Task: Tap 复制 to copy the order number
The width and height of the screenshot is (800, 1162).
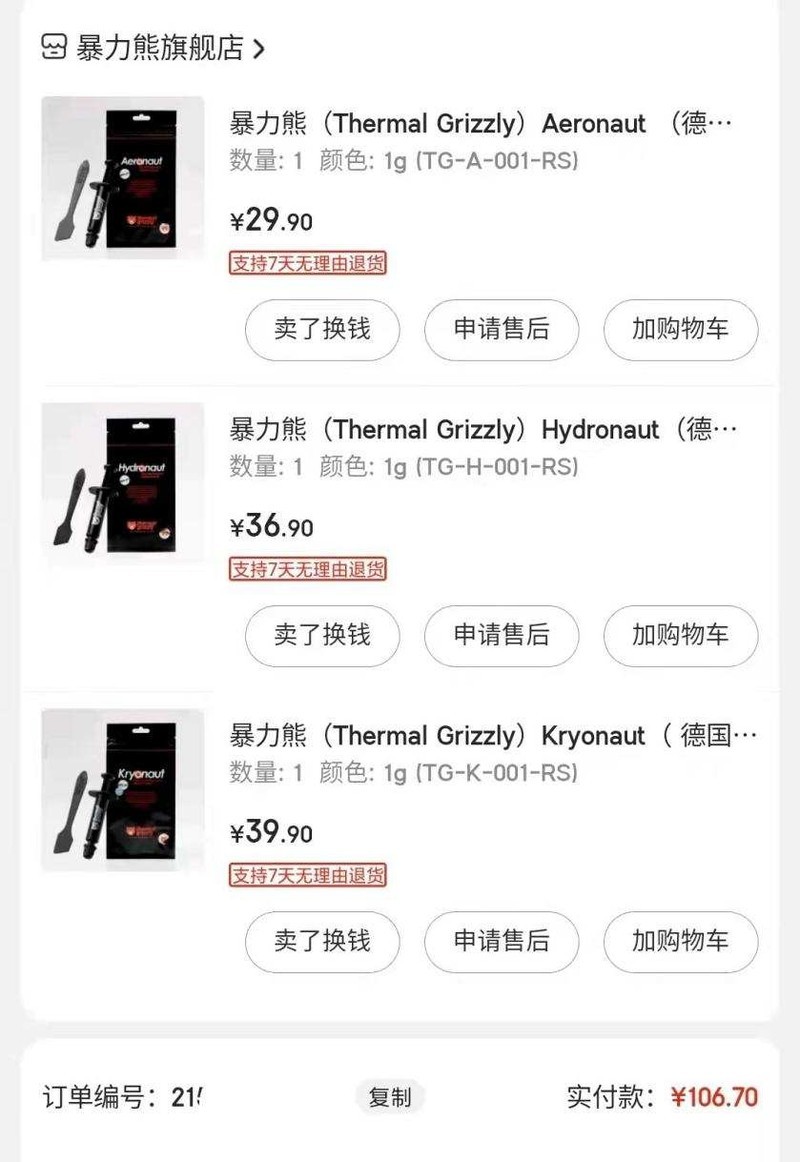Action: click(390, 1097)
